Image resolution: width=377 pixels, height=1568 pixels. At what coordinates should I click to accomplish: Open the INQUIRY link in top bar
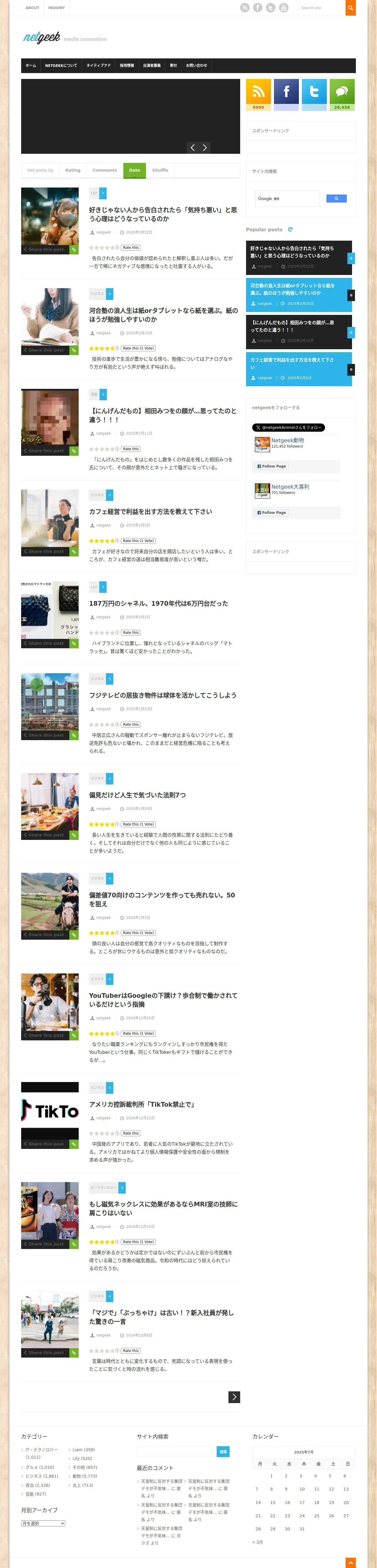point(56,8)
